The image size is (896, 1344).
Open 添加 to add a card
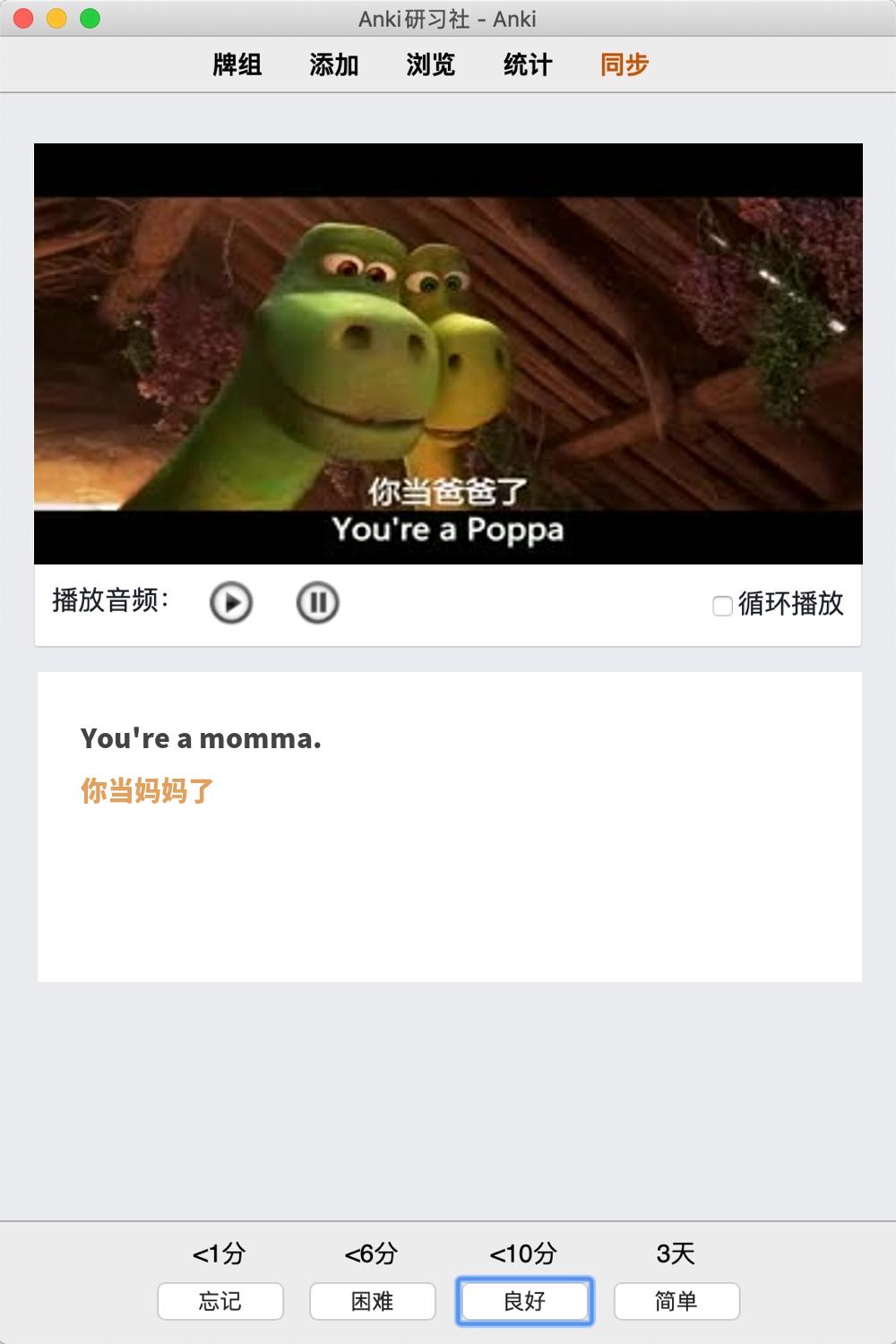coord(334,65)
